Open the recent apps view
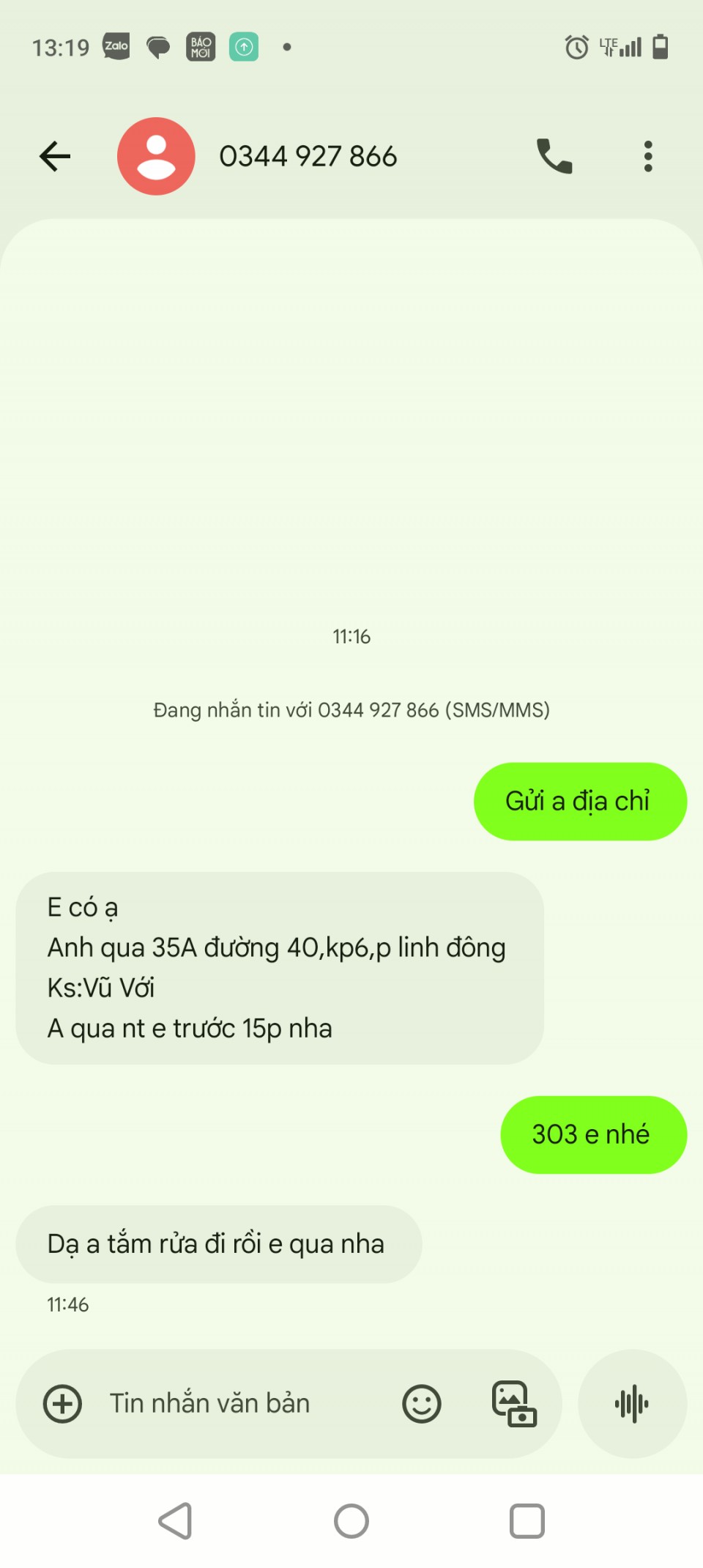The image size is (703, 1568). (527, 1521)
